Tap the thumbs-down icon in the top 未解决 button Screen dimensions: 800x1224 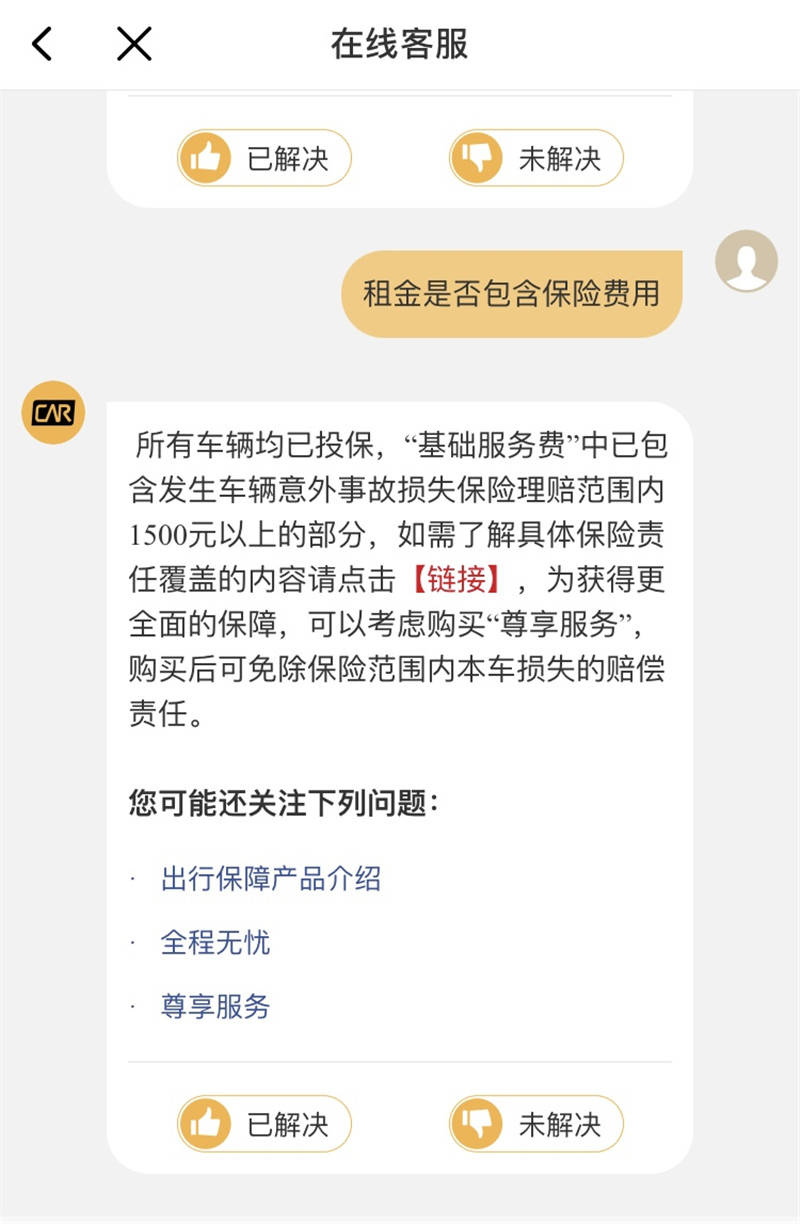[x=478, y=157]
